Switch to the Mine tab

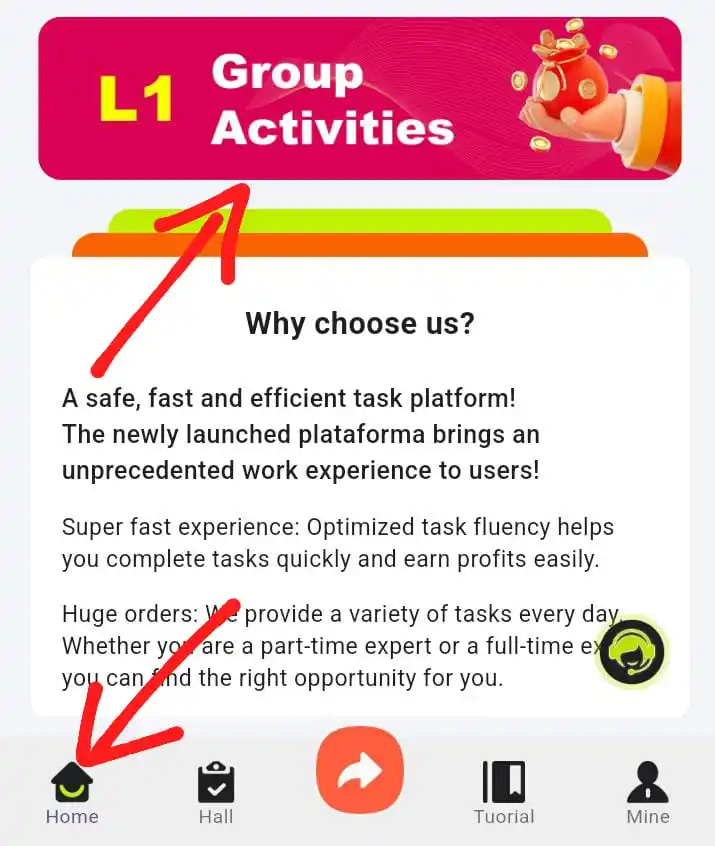[x=647, y=792]
